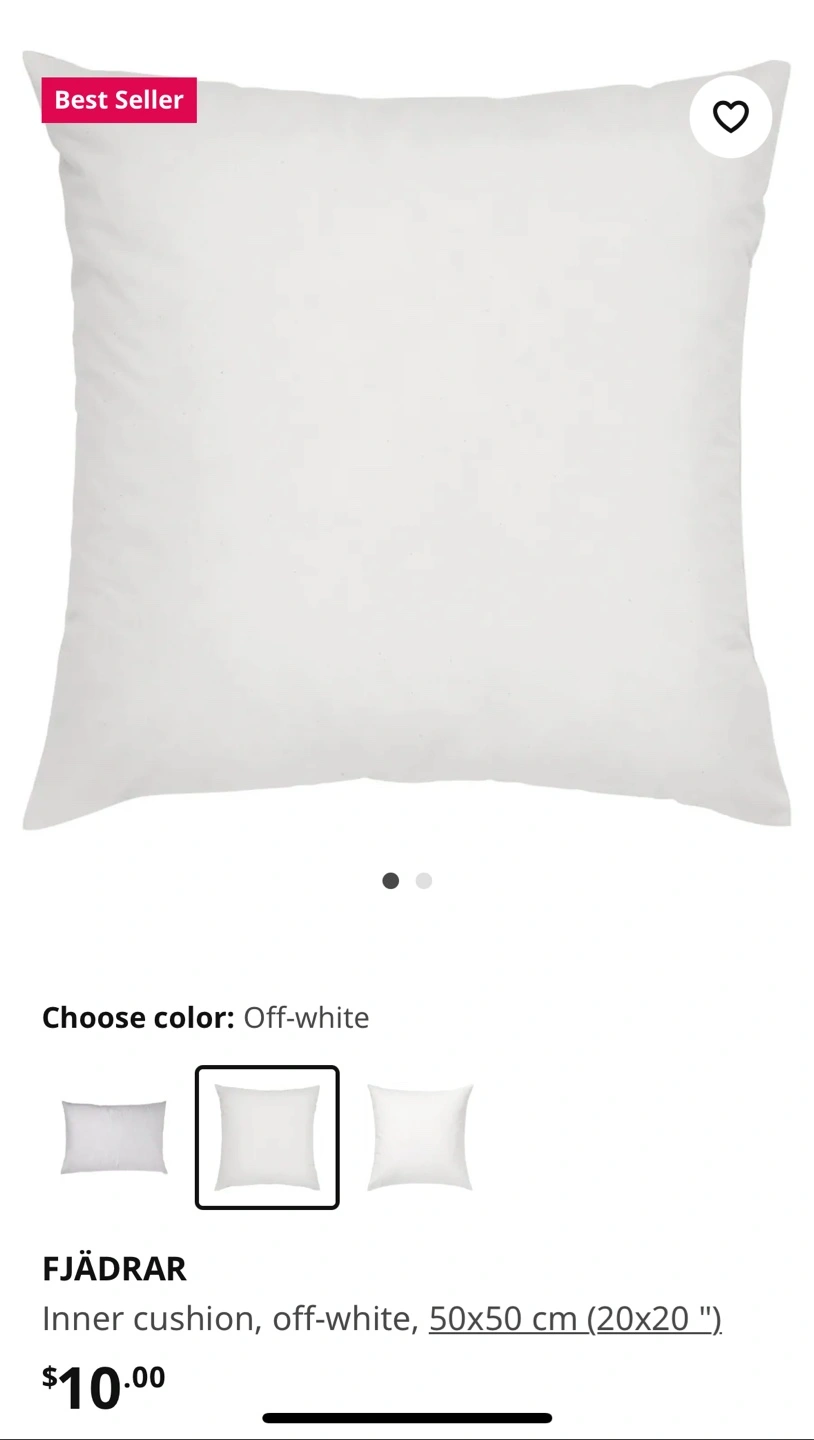Pick the white square cushion variant

coord(419,1137)
